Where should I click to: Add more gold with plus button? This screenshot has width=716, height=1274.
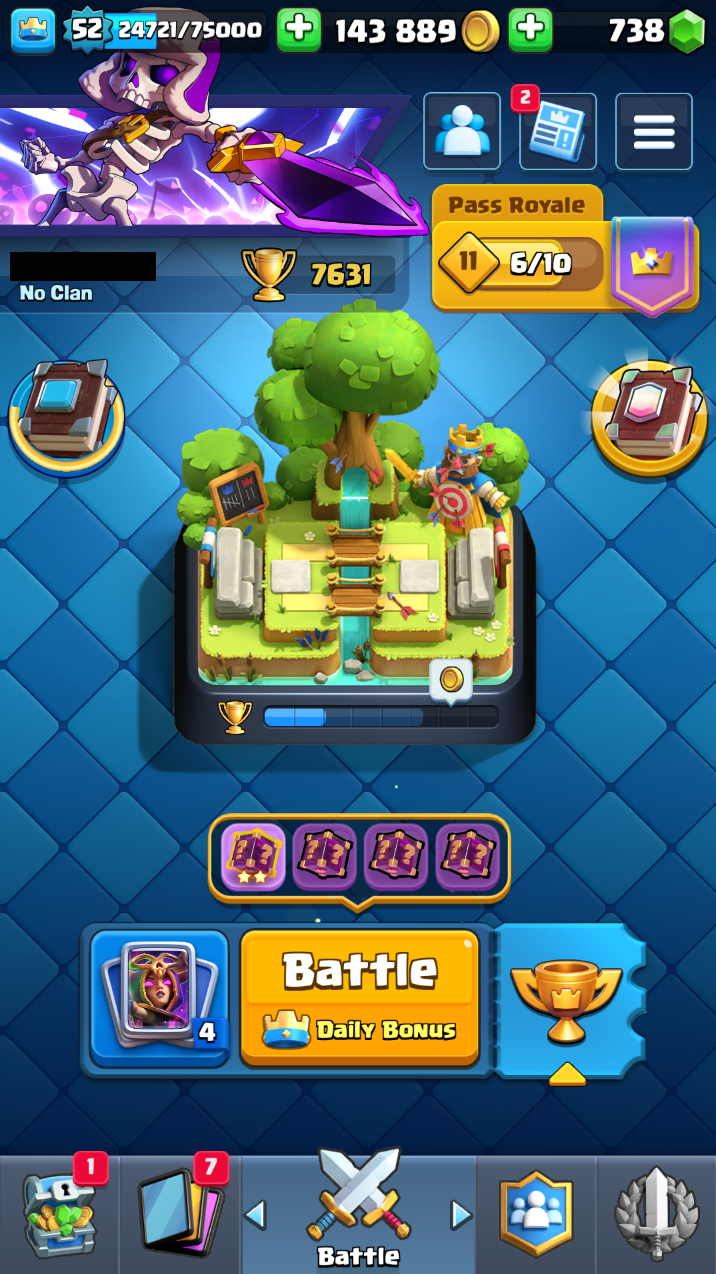[x=530, y=30]
